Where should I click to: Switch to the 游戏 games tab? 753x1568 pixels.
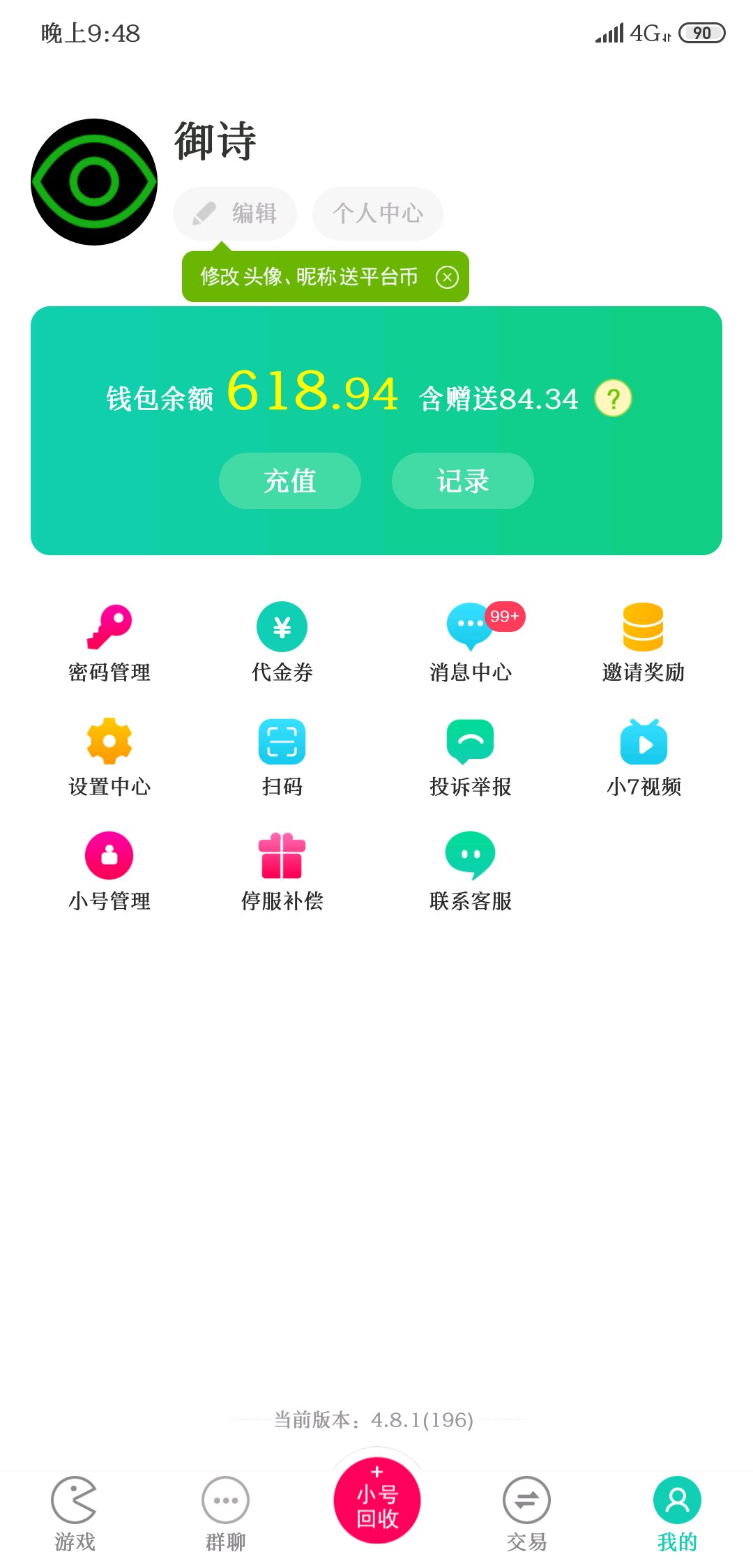tap(75, 1514)
